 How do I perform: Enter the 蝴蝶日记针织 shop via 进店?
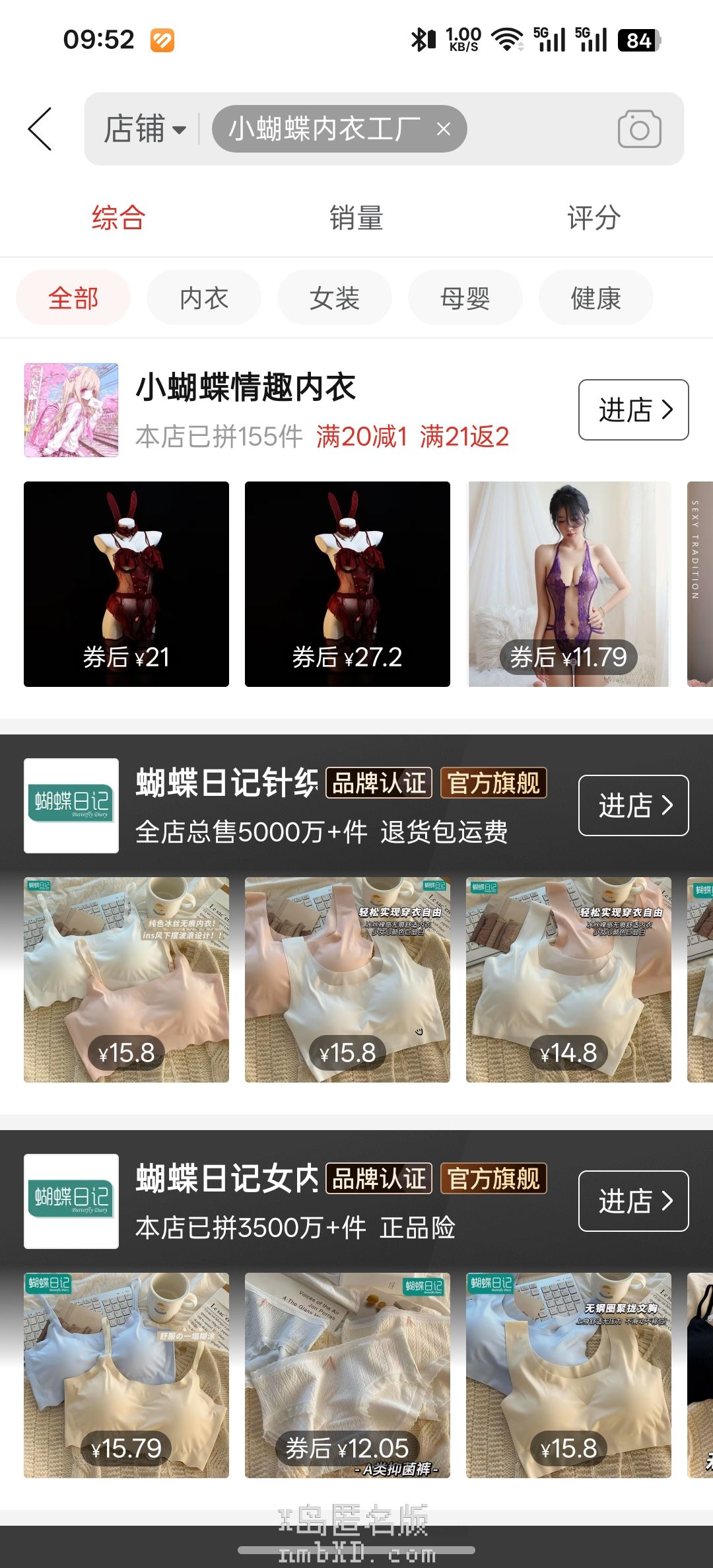point(633,805)
